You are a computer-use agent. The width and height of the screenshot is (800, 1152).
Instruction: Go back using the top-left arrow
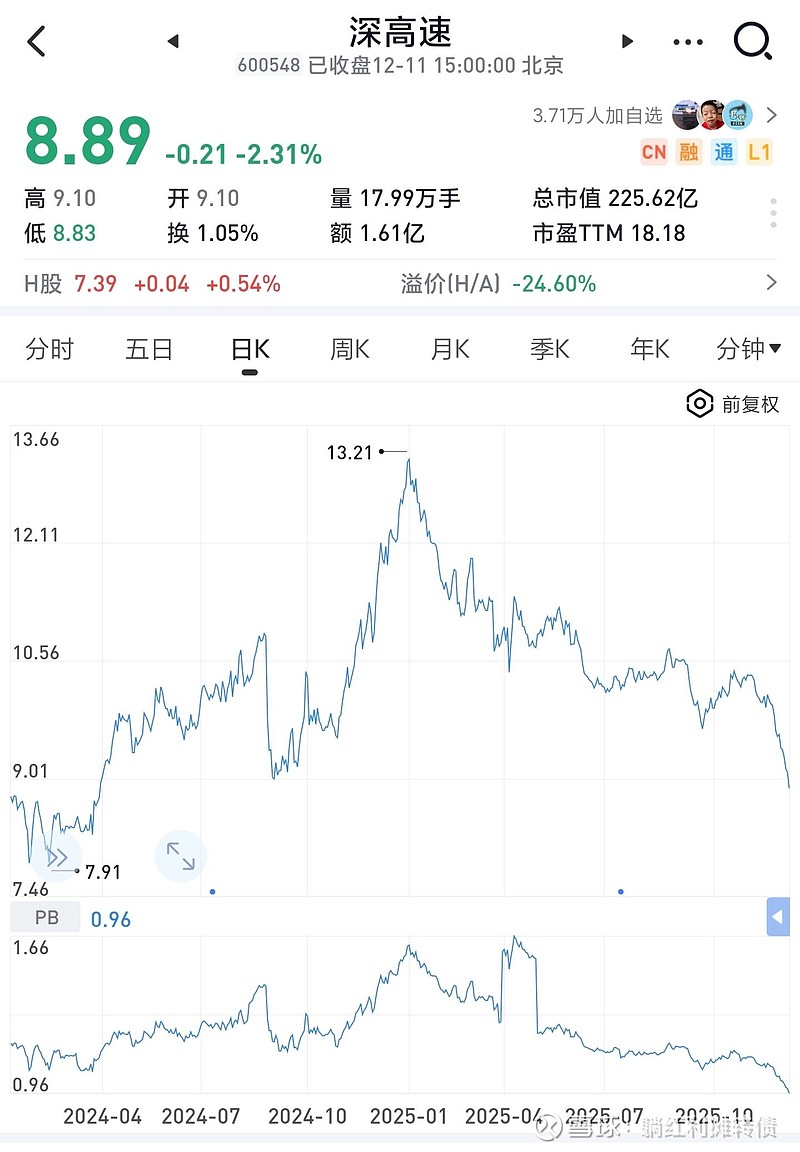point(37,41)
